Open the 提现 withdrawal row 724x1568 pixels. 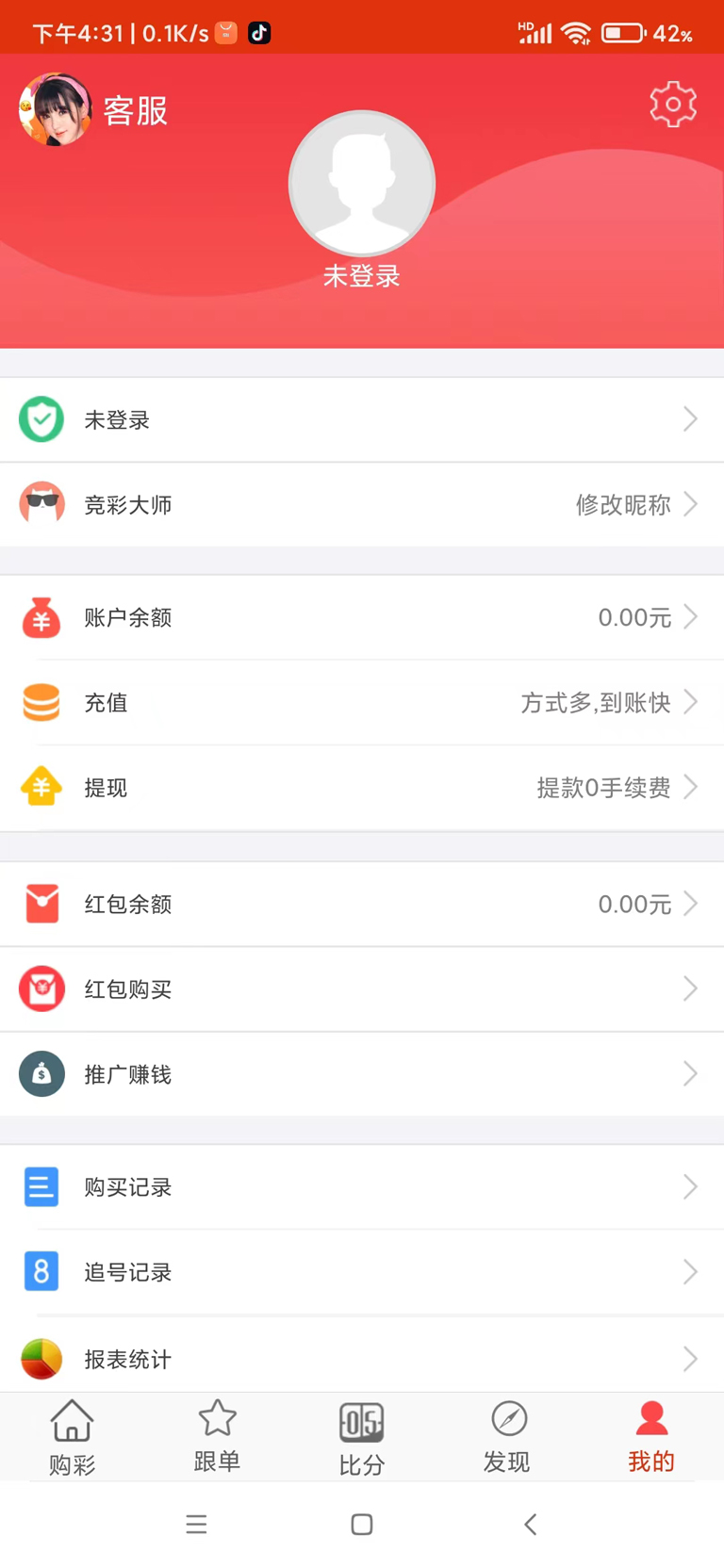362,788
